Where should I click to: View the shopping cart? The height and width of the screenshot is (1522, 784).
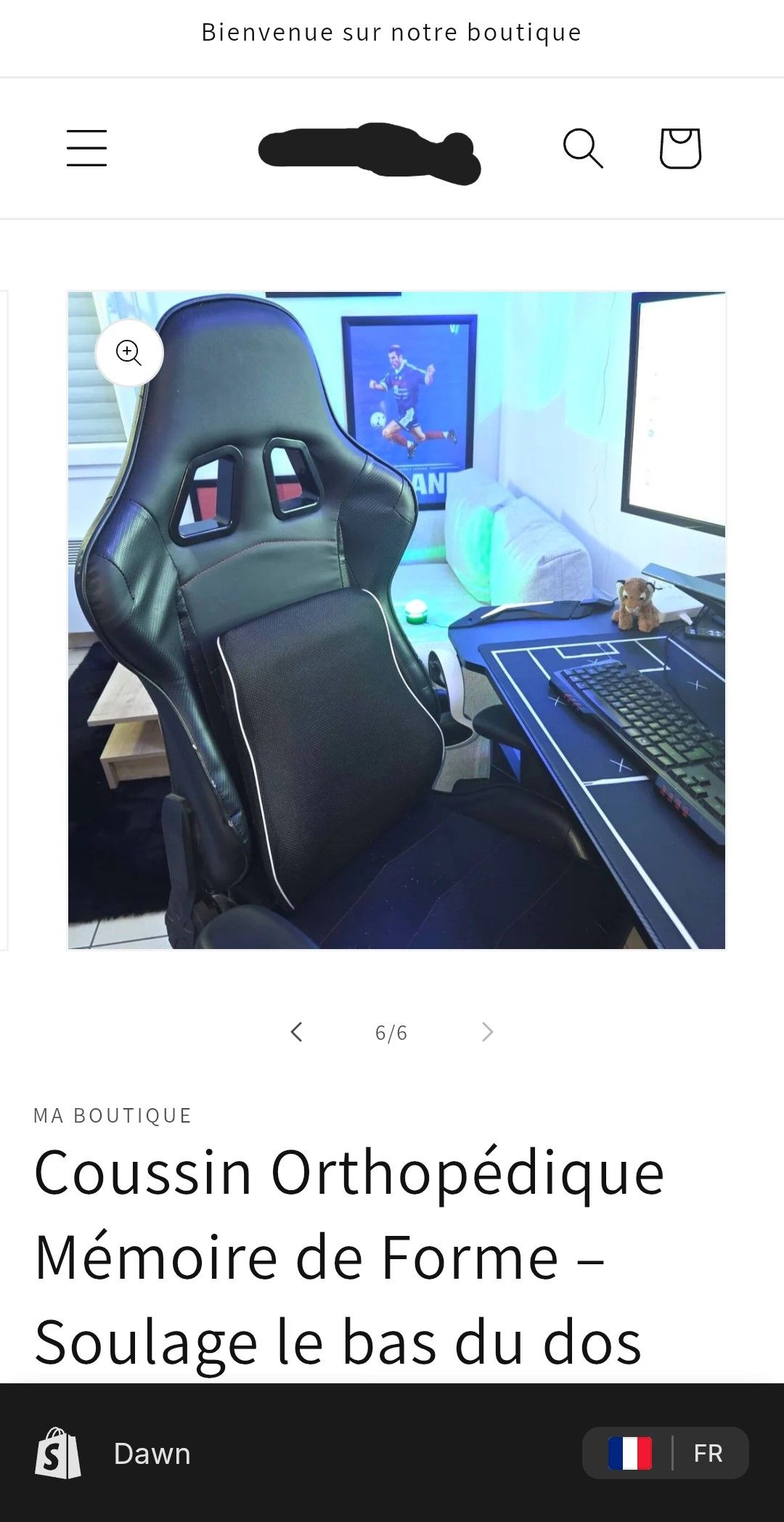click(680, 148)
